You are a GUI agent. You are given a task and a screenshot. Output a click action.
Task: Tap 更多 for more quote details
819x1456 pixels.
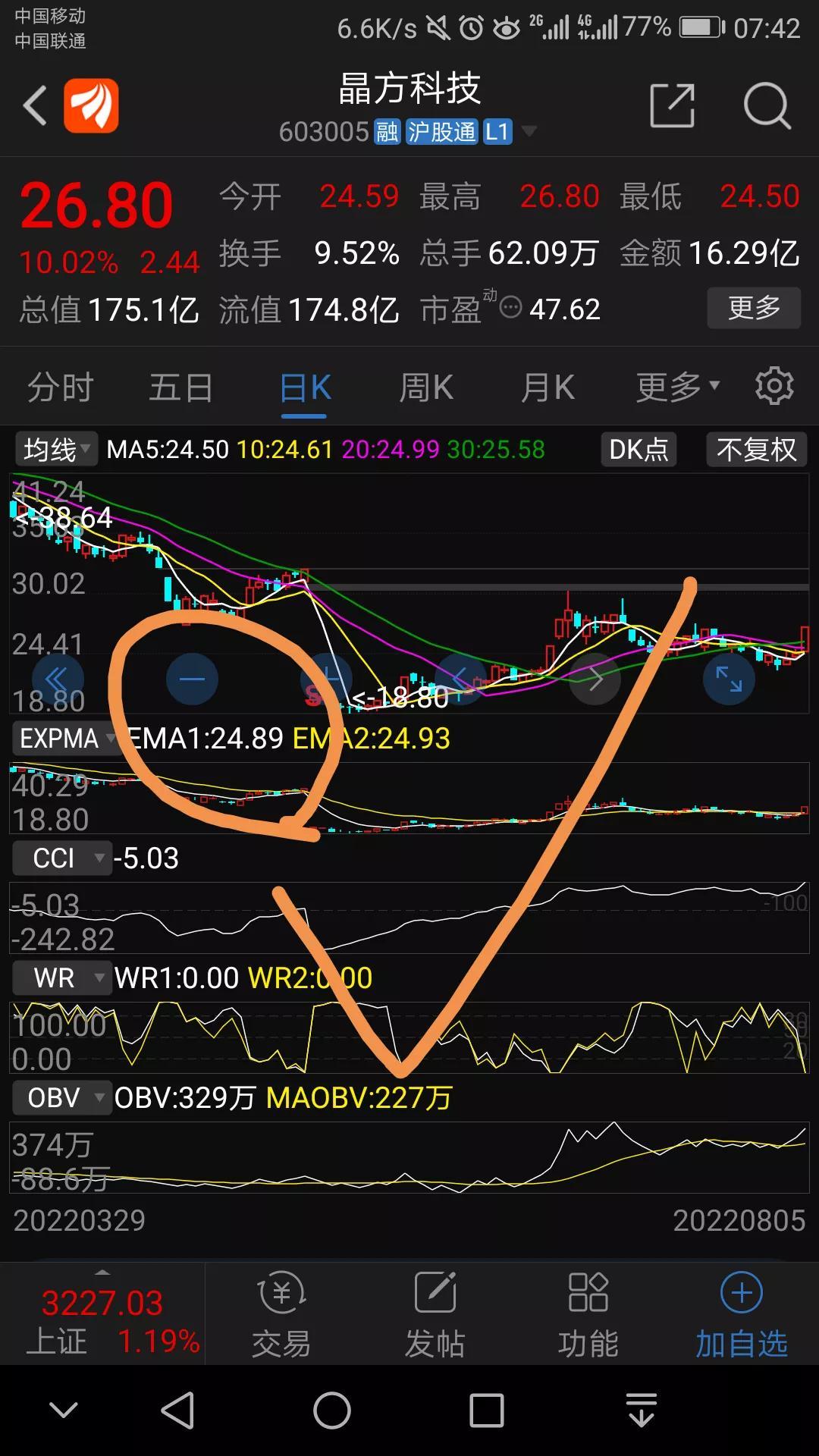754,308
